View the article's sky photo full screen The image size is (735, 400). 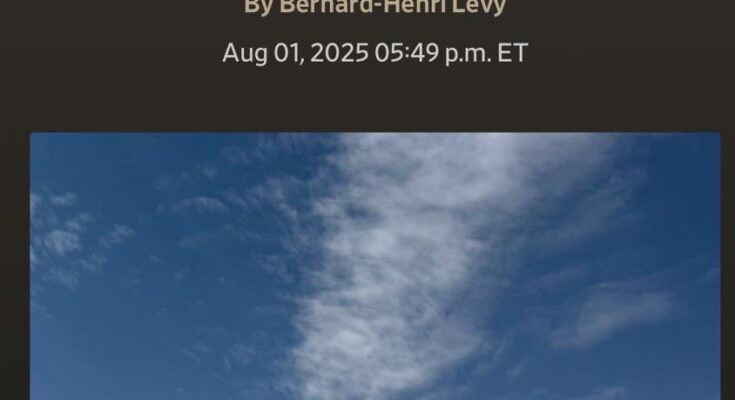point(374,266)
